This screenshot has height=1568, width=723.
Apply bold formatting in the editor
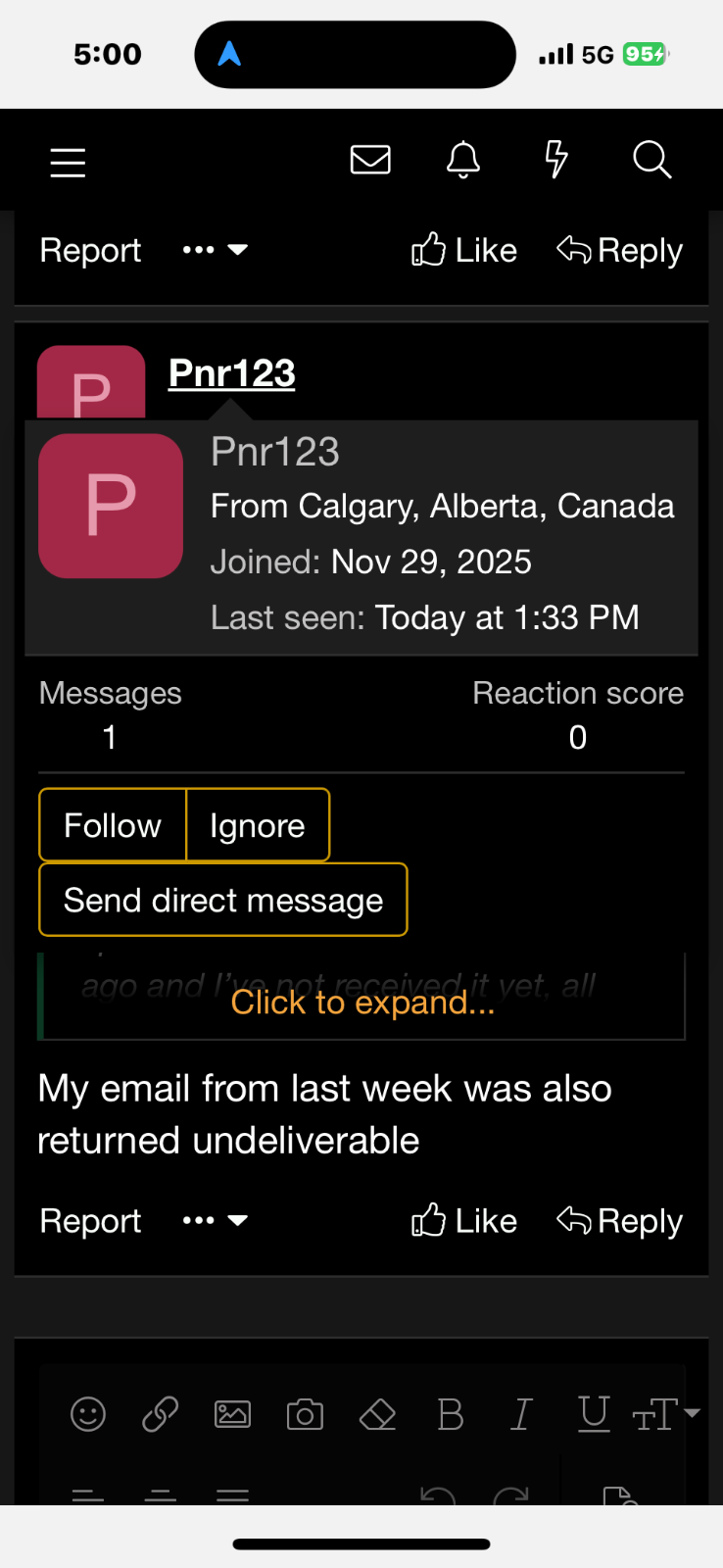pyautogui.click(x=450, y=1414)
